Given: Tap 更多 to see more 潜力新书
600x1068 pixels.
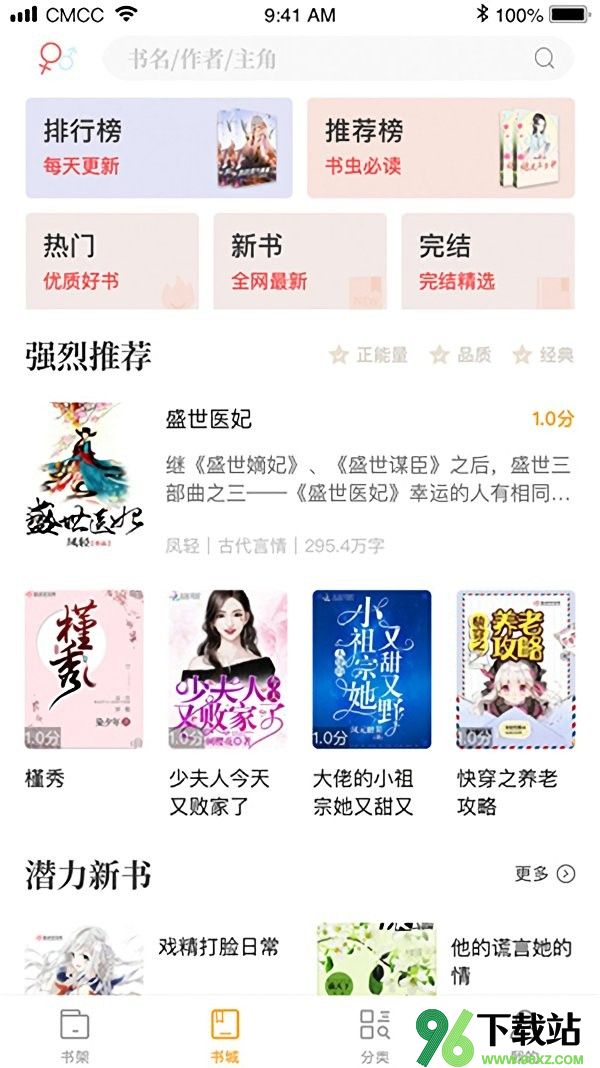Looking at the screenshot, I should 545,874.
